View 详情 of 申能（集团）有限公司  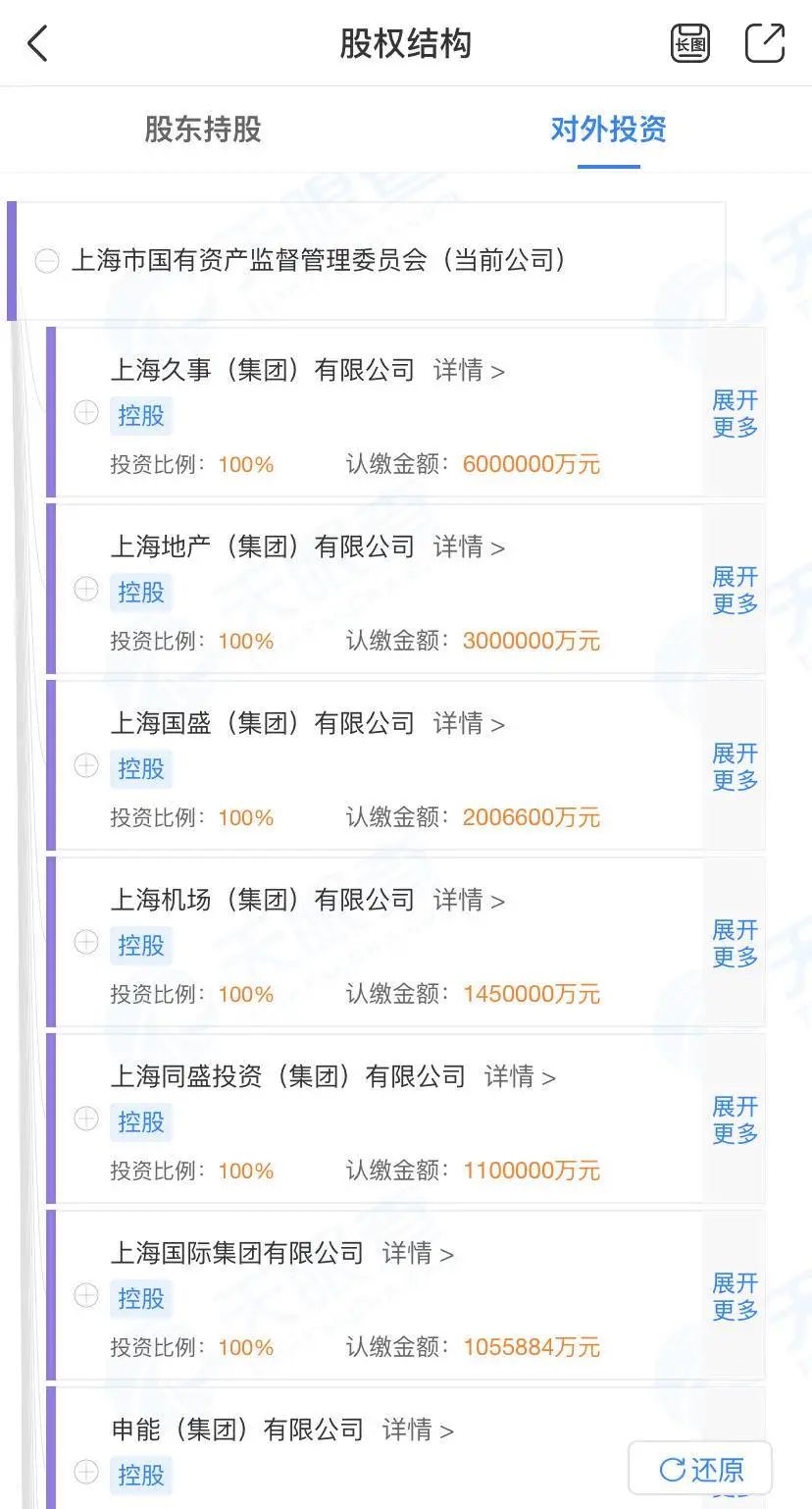point(418,1431)
